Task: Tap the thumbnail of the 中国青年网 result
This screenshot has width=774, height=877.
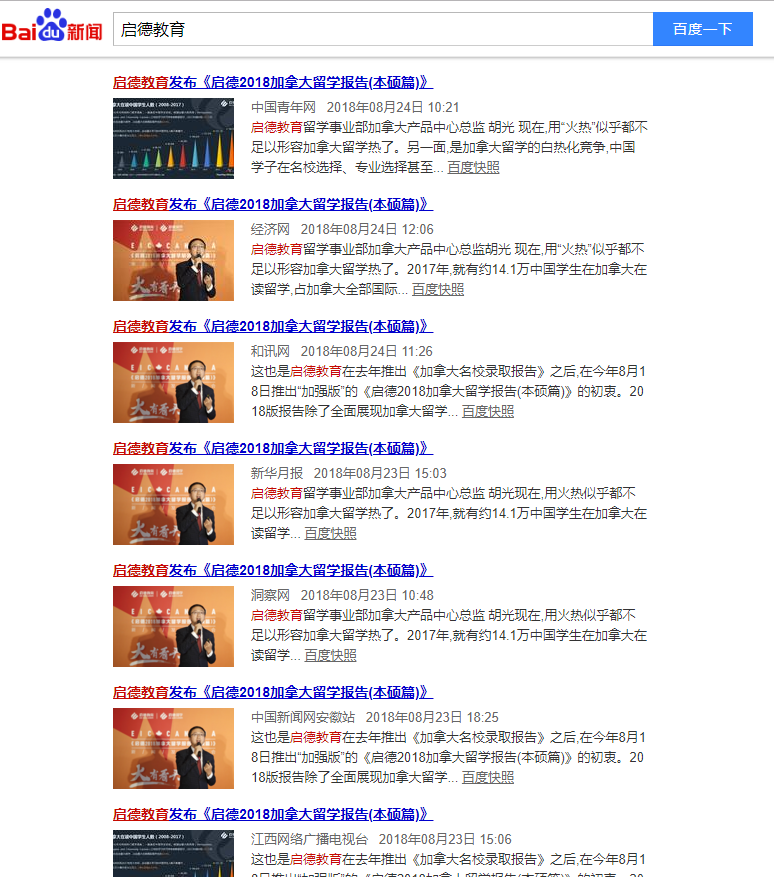Action: 173,139
